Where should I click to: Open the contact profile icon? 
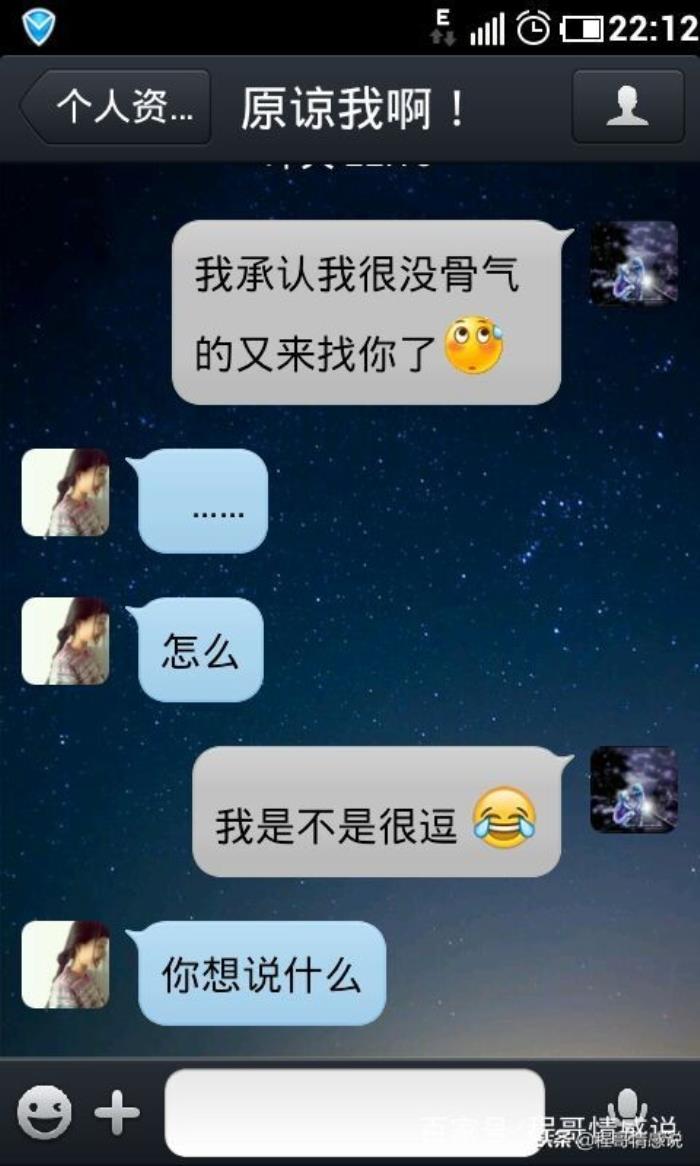tap(627, 106)
